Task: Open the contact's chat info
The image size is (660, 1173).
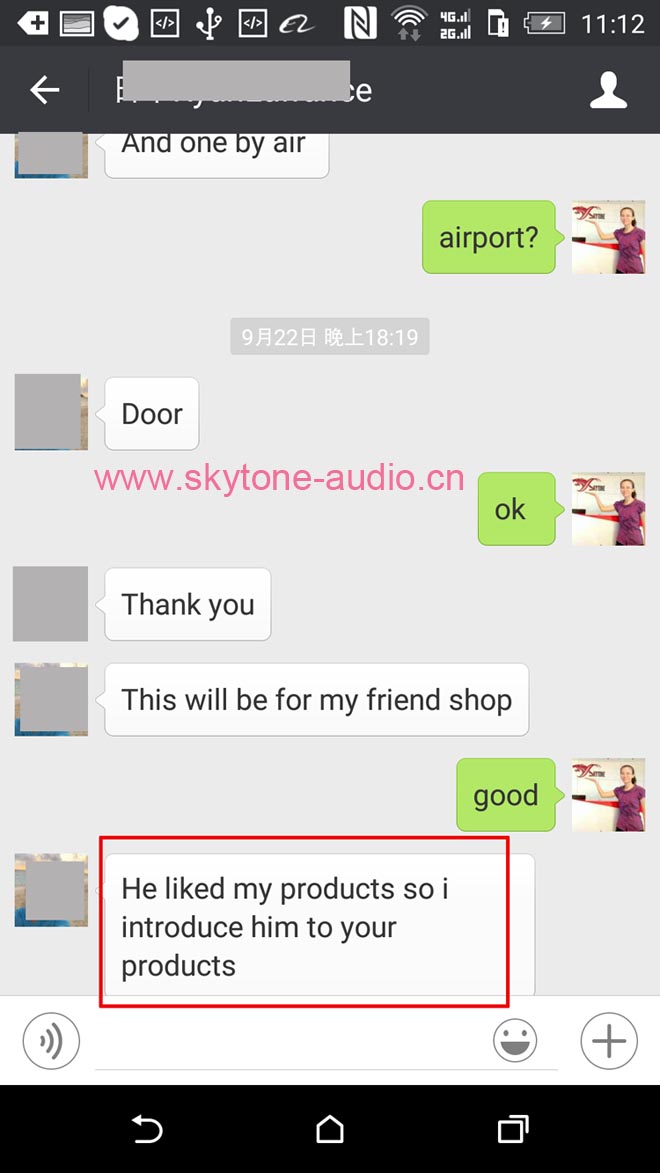Action: (608, 90)
